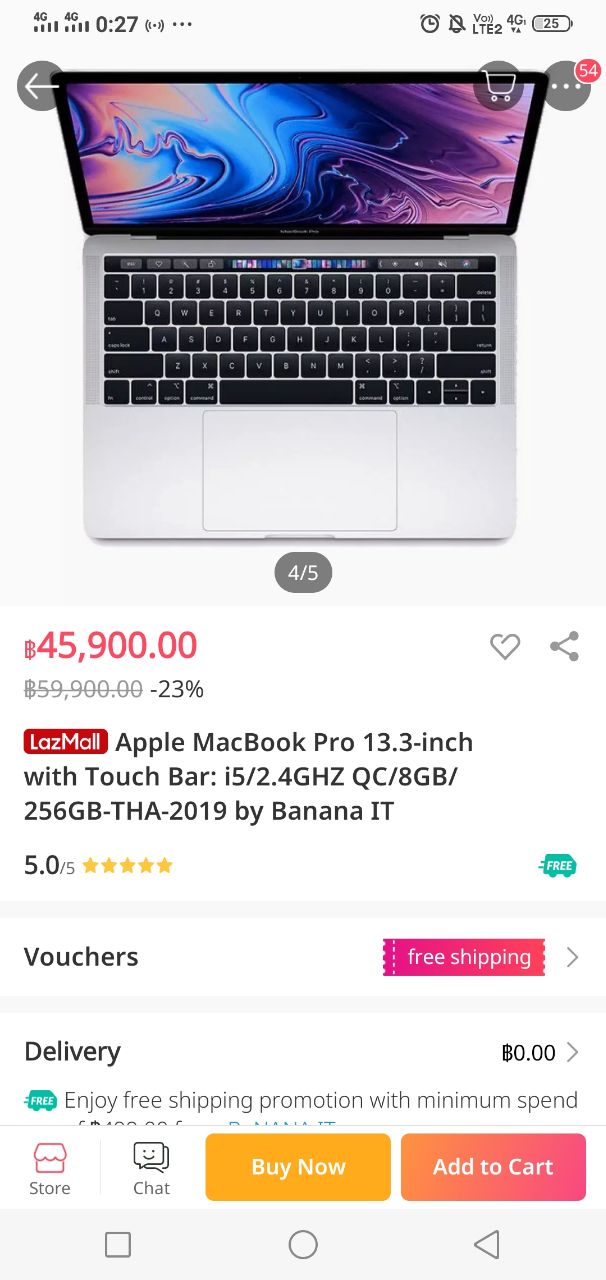This screenshot has width=606, height=1280.
Task: Chat with the seller
Action: pyautogui.click(x=151, y=1168)
